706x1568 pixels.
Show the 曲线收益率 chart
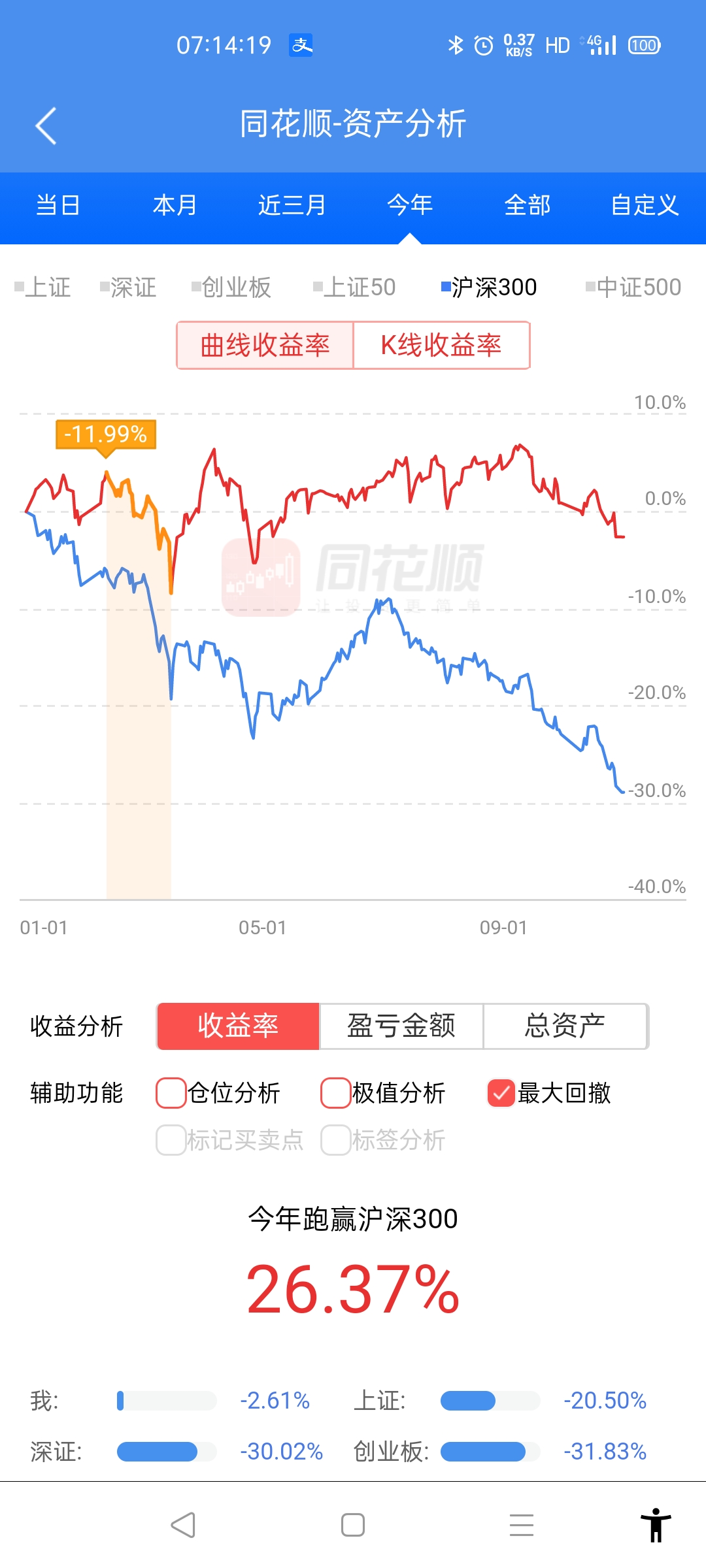point(265,345)
